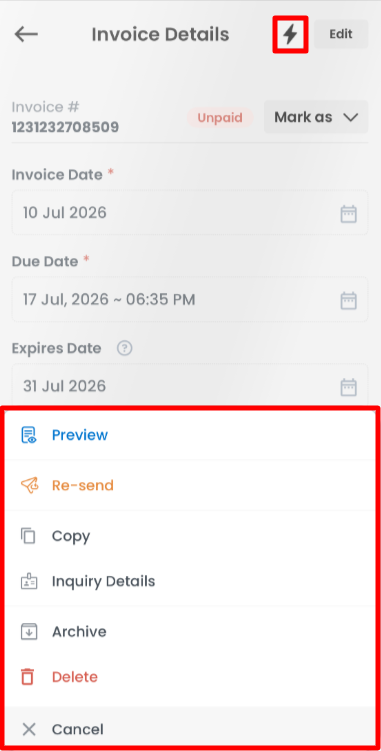Cancel the action sheet
The width and height of the screenshot is (381, 751).
click(190, 729)
